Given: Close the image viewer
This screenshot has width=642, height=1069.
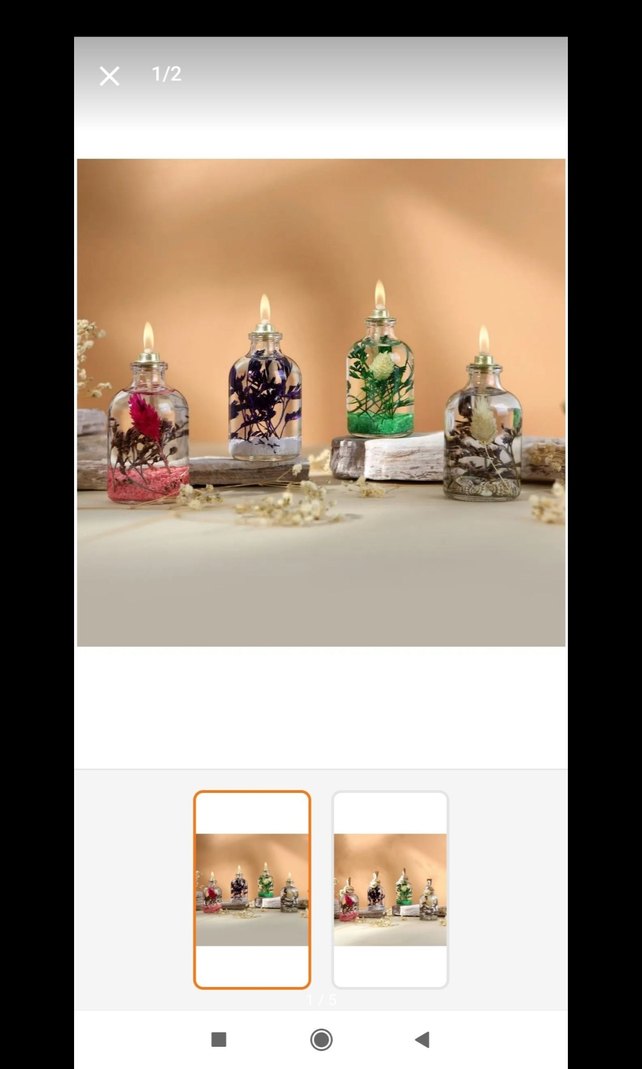Looking at the screenshot, I should pos(109,76).
